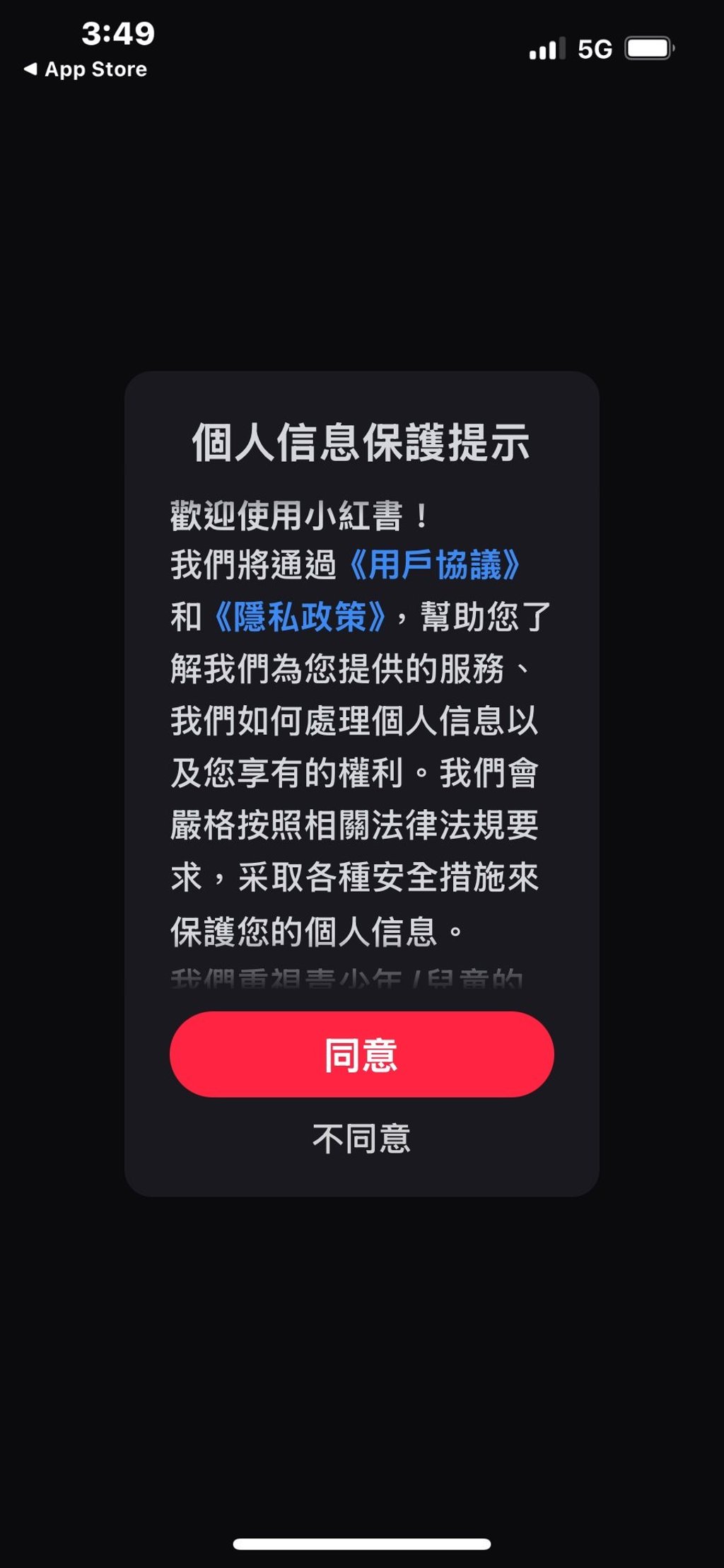This screenshot has height=1568, width=724.
Task: Tap the red 同意 agree button
Action: 361,1054
